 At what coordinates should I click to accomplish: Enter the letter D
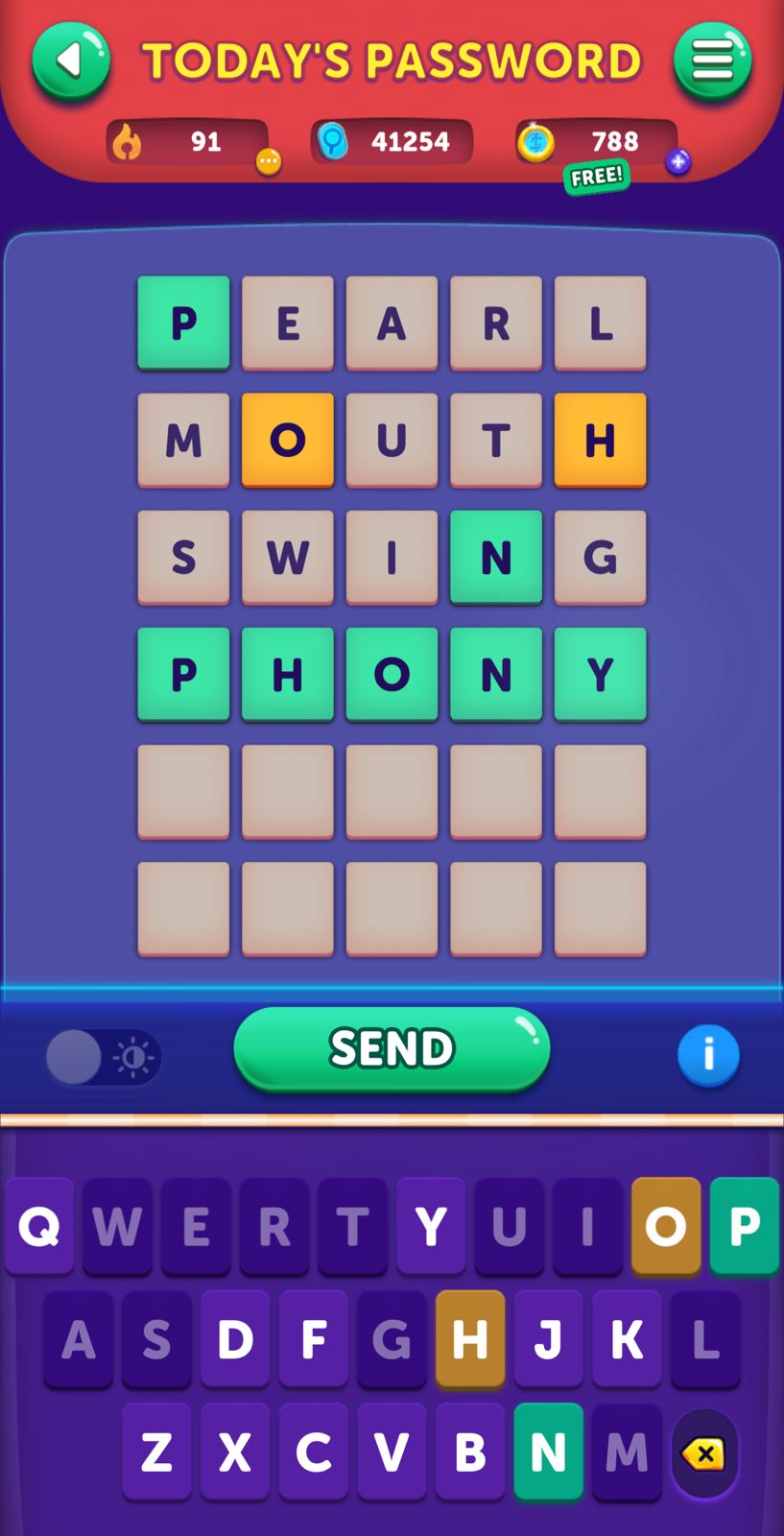[x=235, y=1339]
